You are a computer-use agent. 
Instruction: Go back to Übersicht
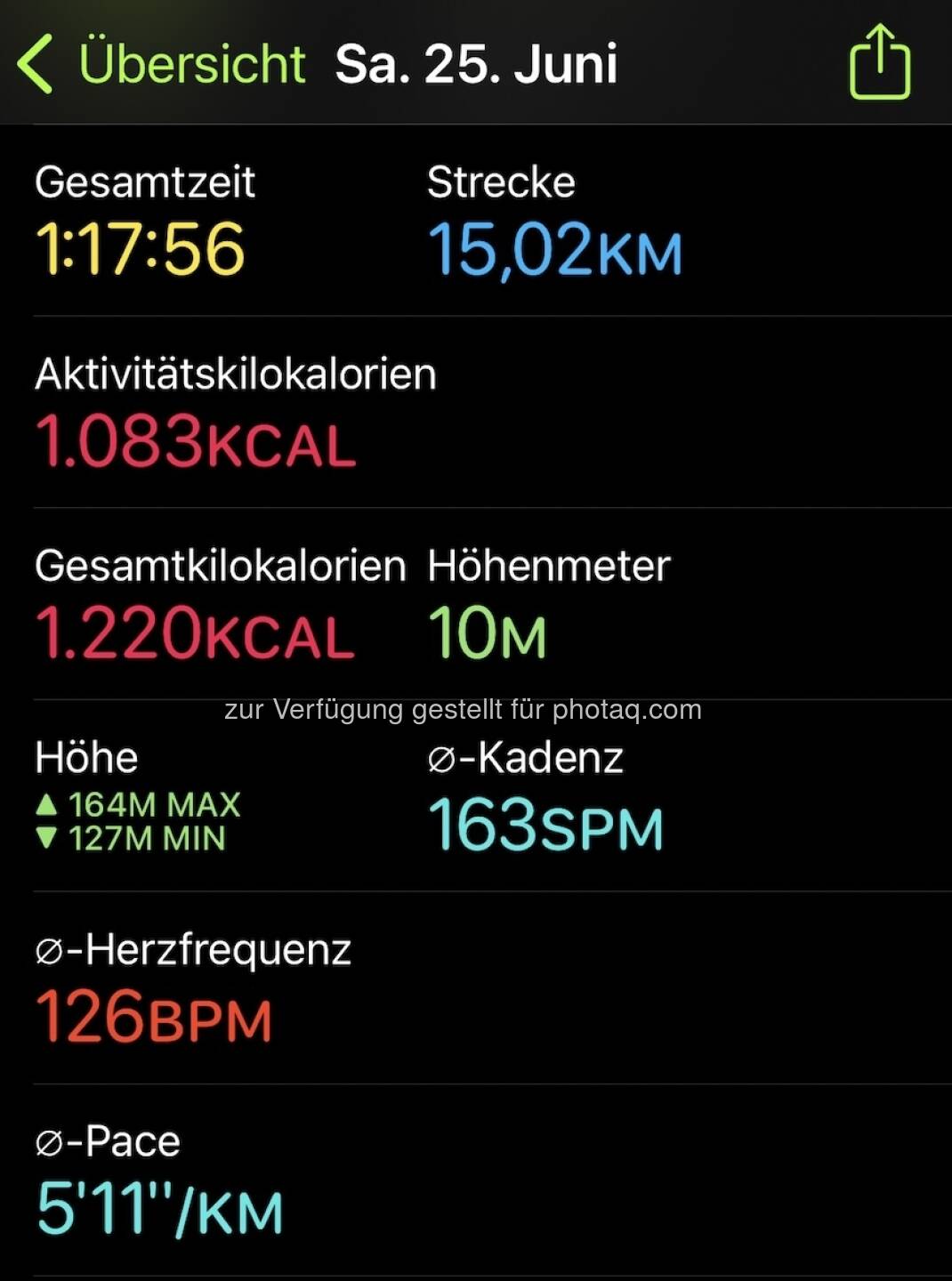pyautogui.click(x=160, y=64)
